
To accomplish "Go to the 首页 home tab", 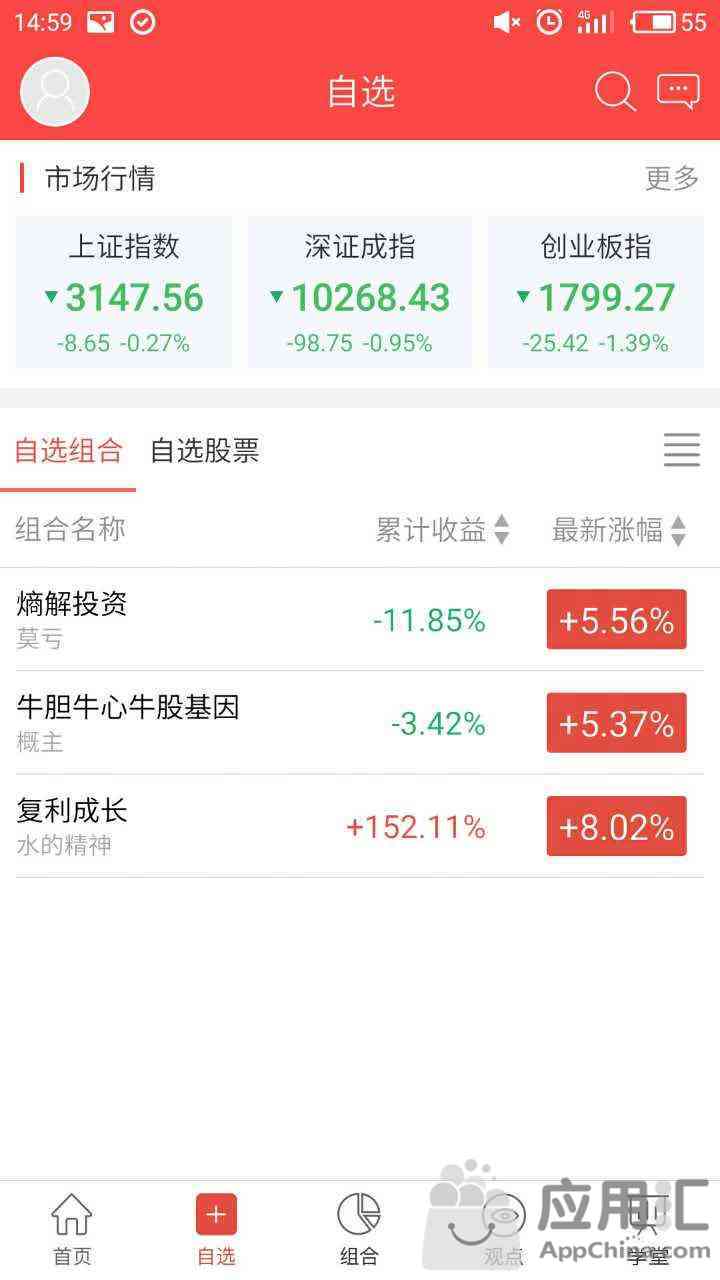I will [72, 1230].
